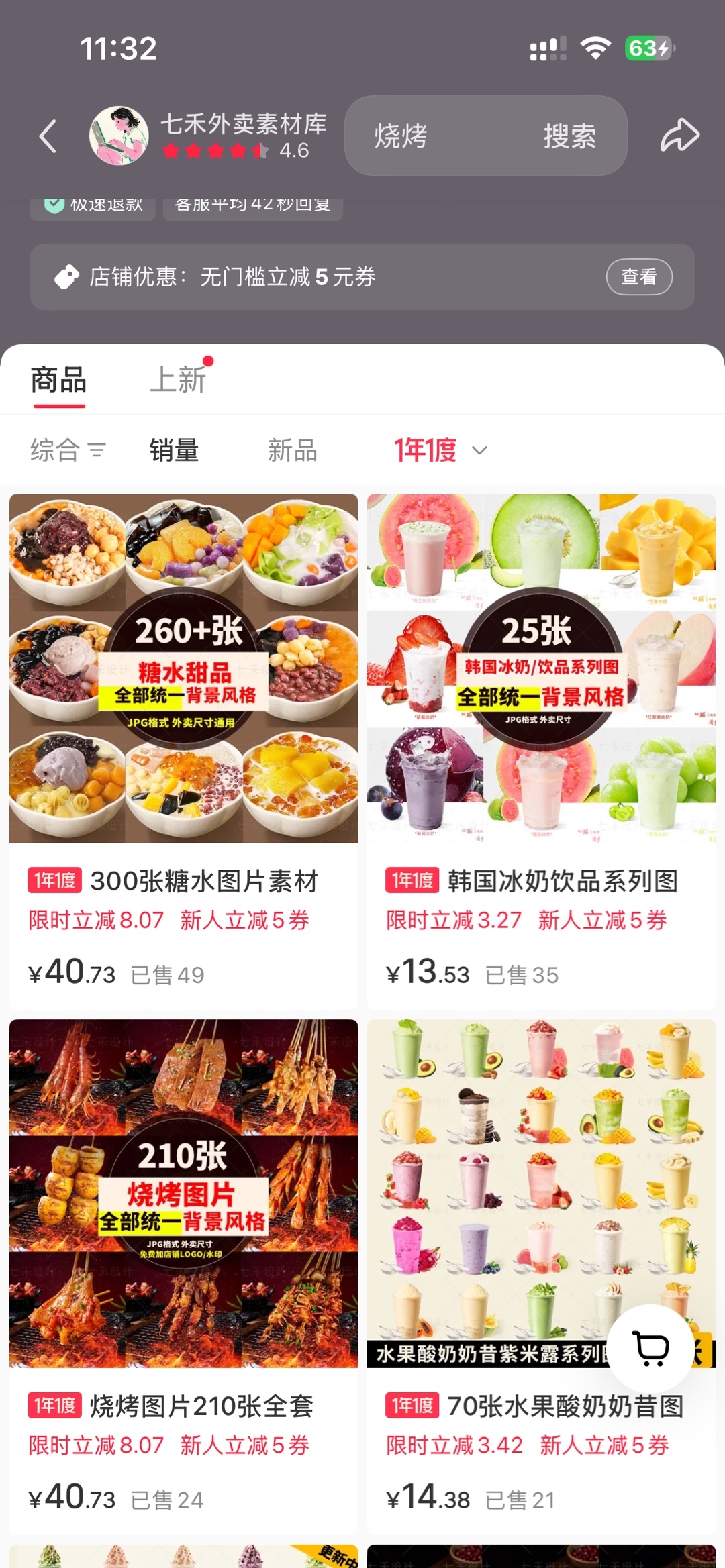Screen dimensions: 725x1568
Task: Filter by 新品
Action: click(x=293, y=450)
